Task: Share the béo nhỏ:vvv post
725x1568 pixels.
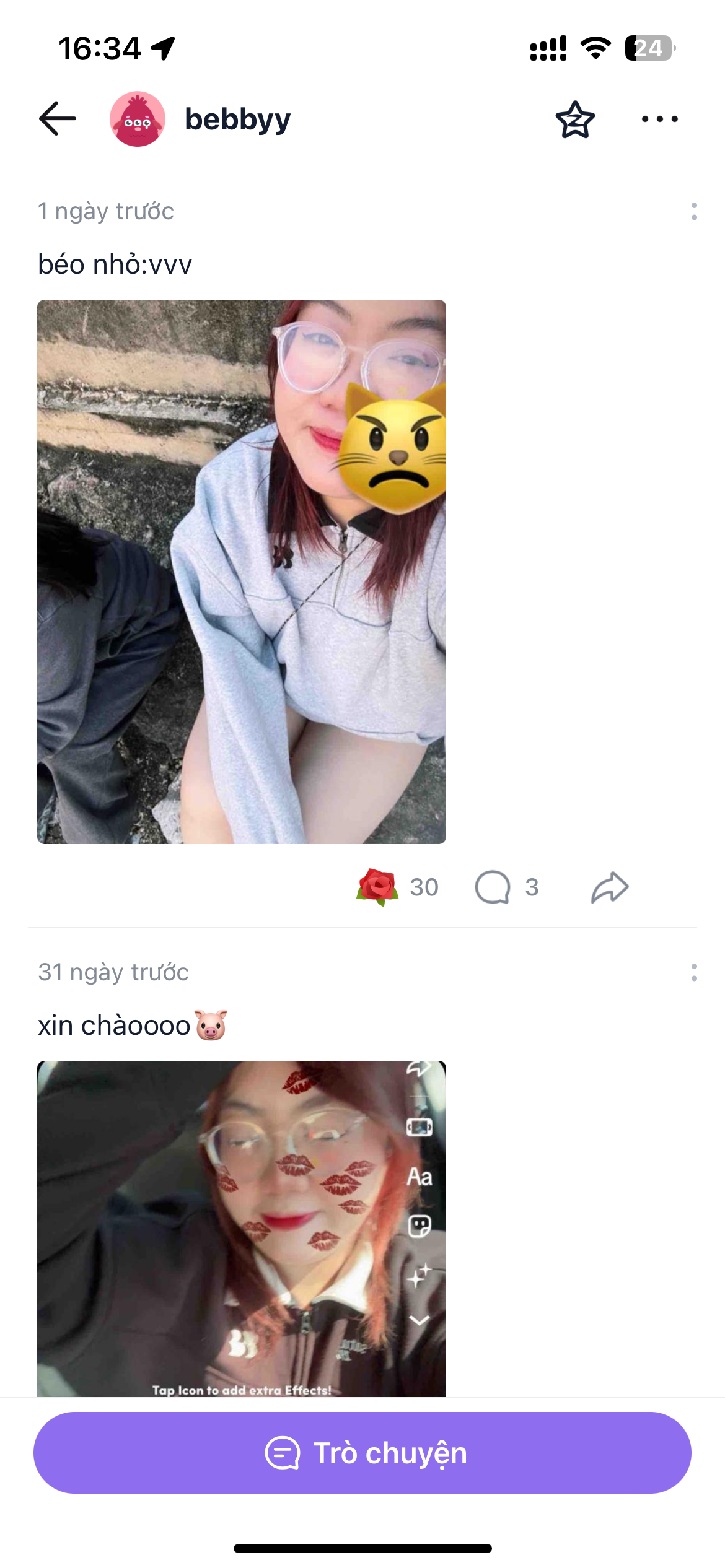Action: pyautogui.click(x=610, y=887)
